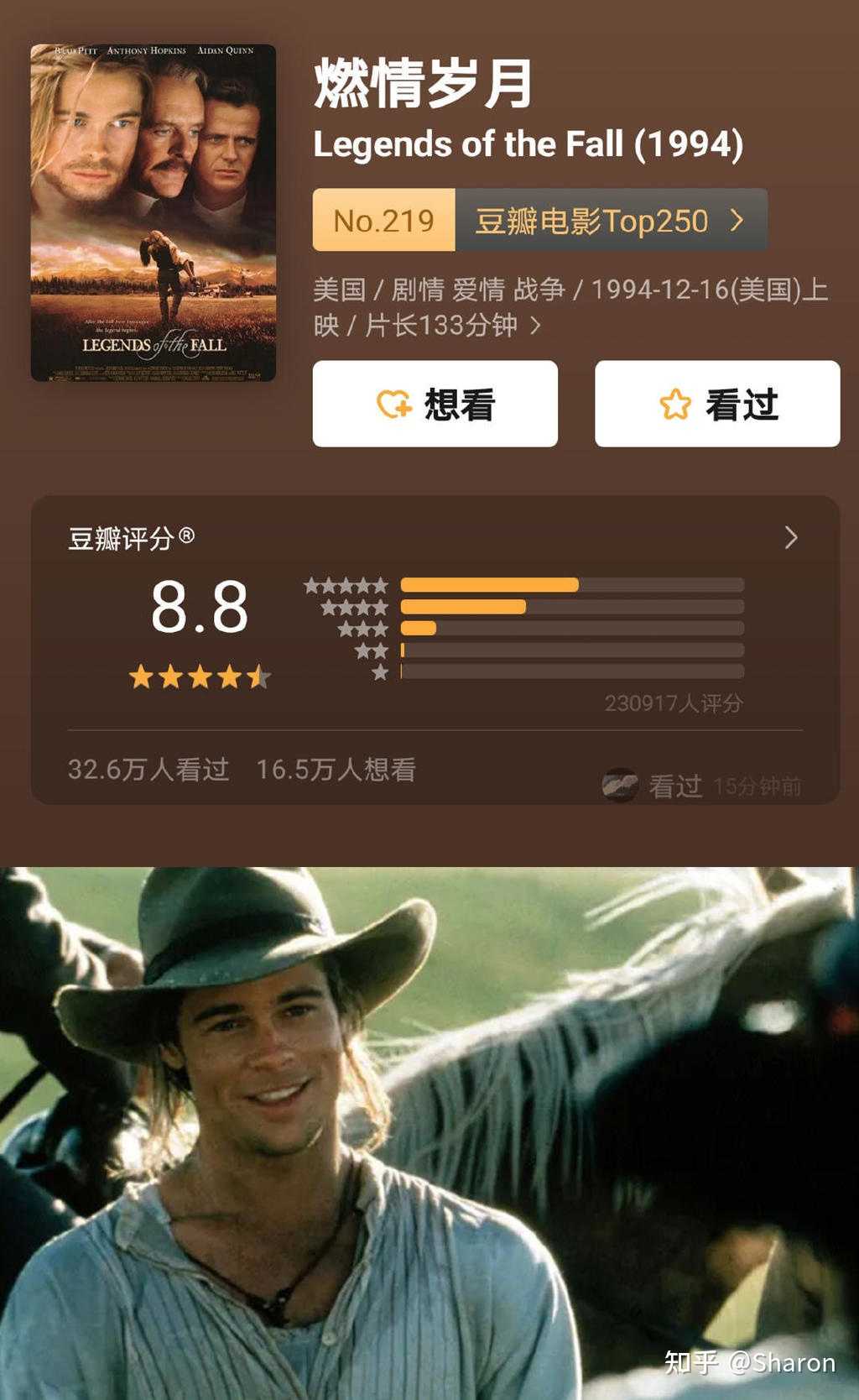Mark the film as 想看
859x1400 pixels.
pyautogui.click(x=435, y=404)
